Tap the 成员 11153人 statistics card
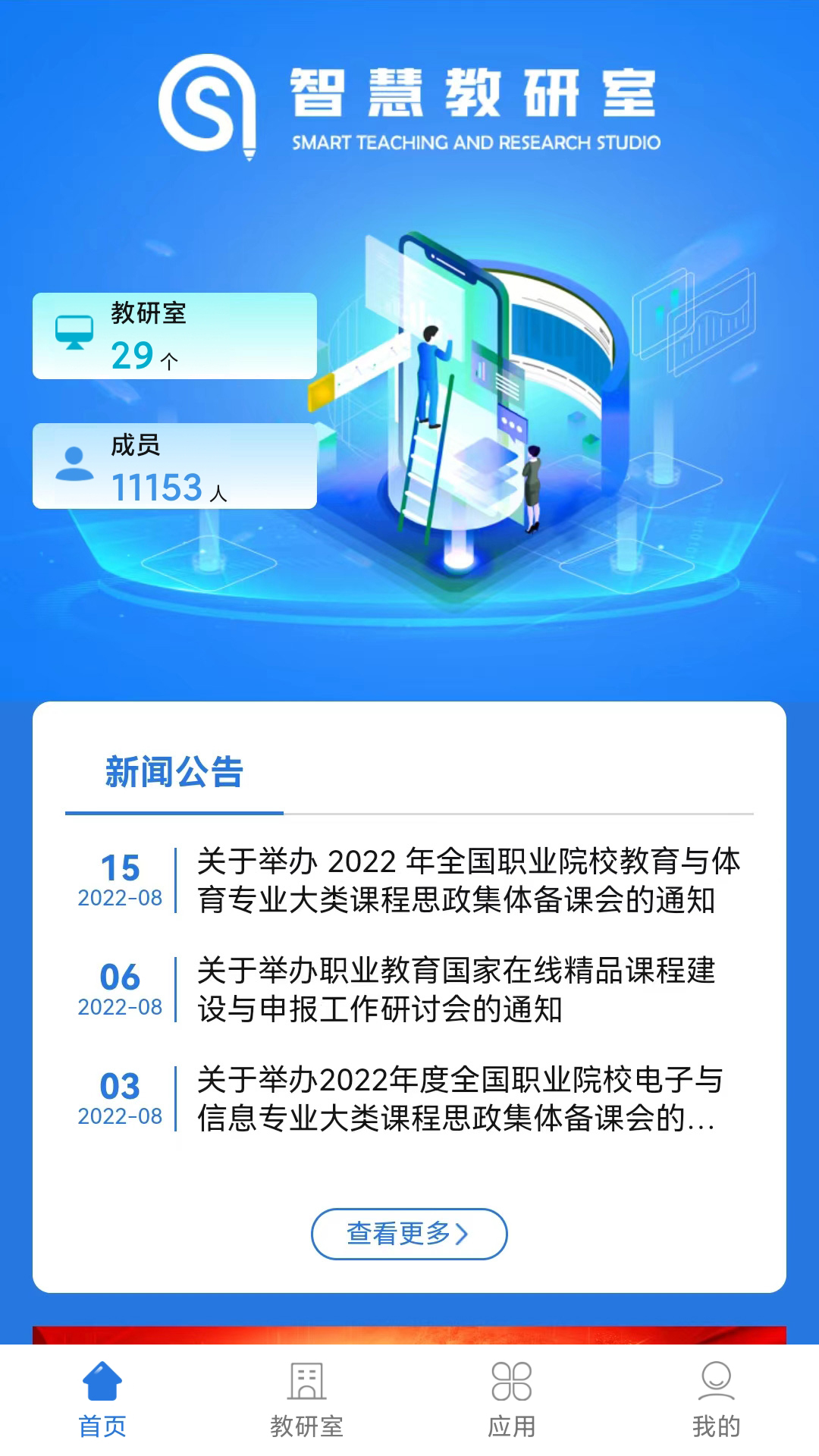 pyautogui.click(x=173, y=465)
